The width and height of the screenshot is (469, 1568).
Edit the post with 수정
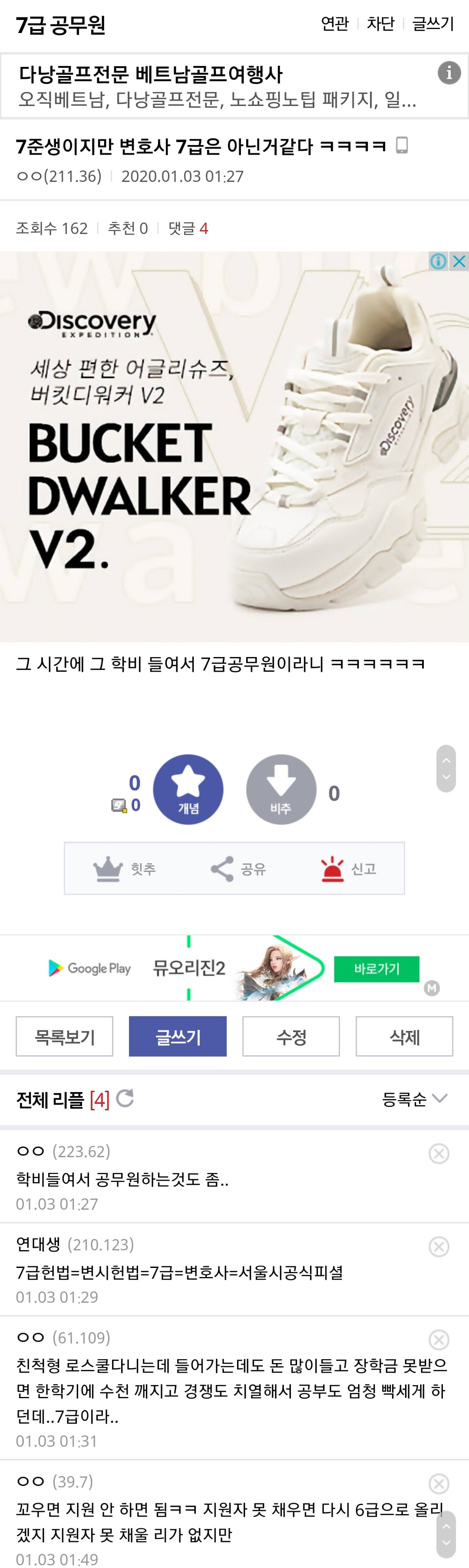[291, 1036]
